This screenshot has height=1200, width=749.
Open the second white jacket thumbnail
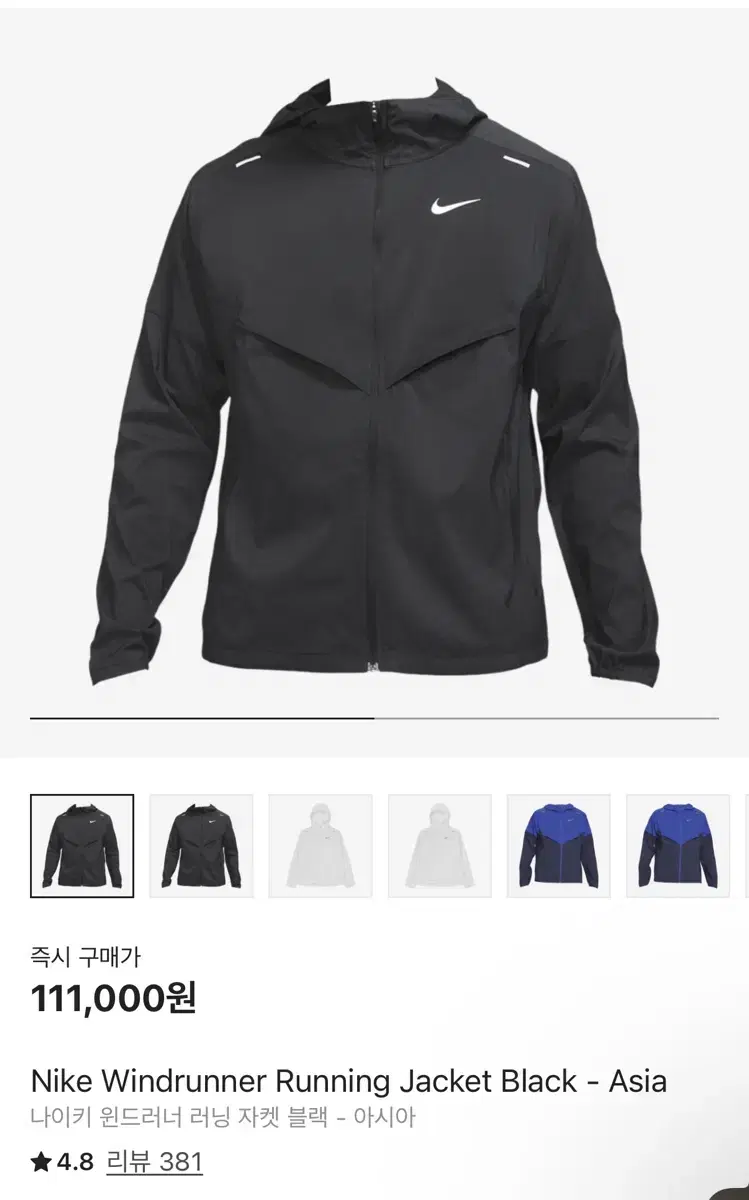click(438, 845)
